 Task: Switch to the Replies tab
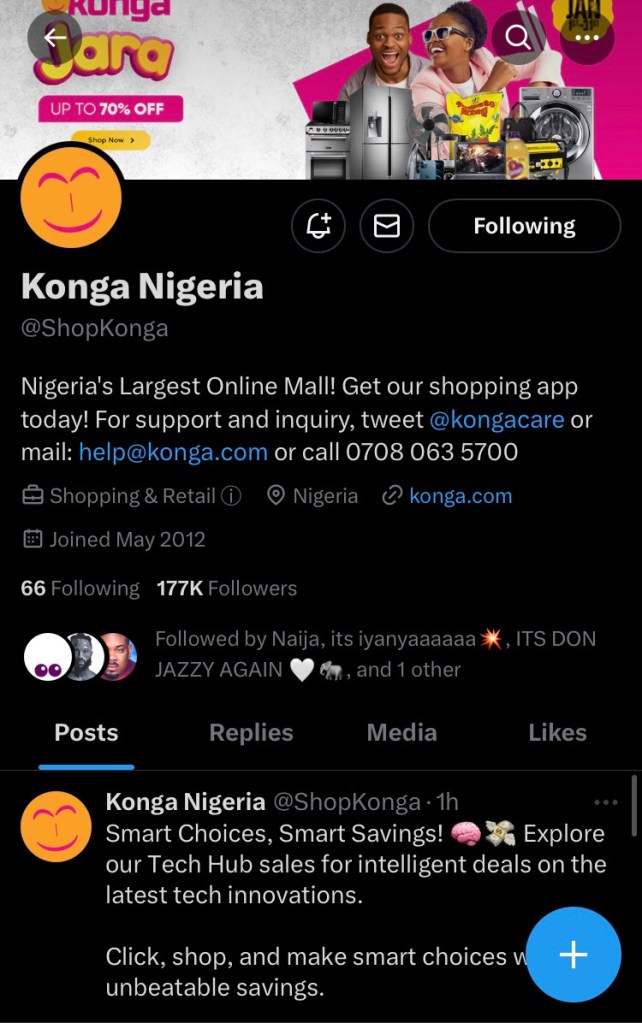click(251, 732)
